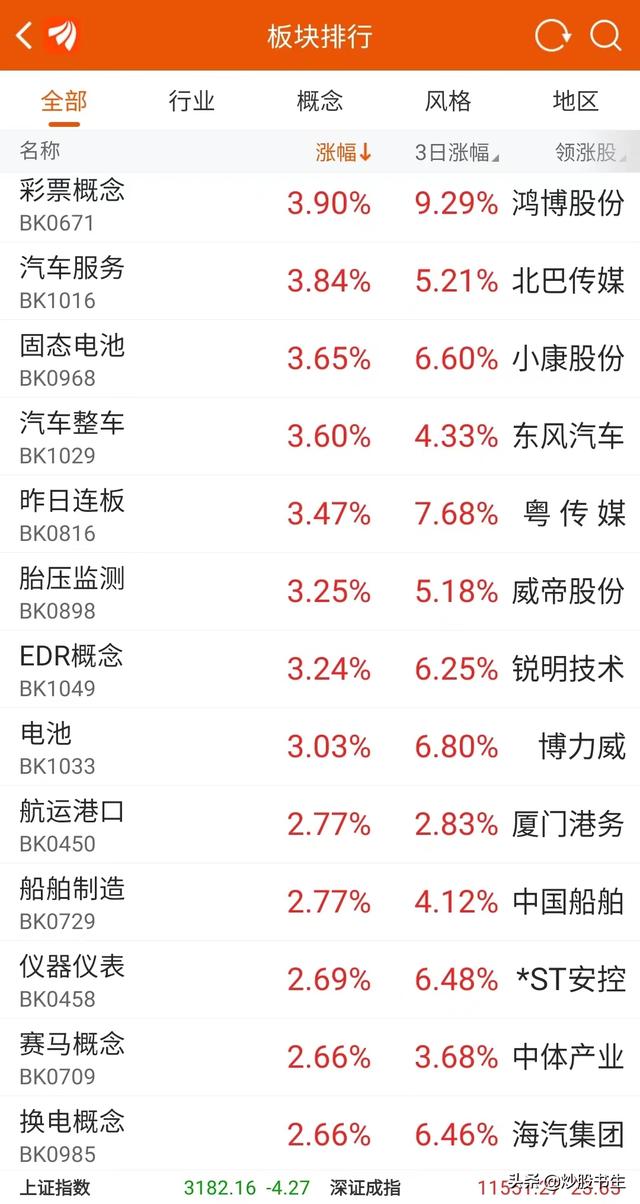Refresh the sector ranking list
Image resolution: width=640 pixels, height=1204 pixels.
[552, 36]
